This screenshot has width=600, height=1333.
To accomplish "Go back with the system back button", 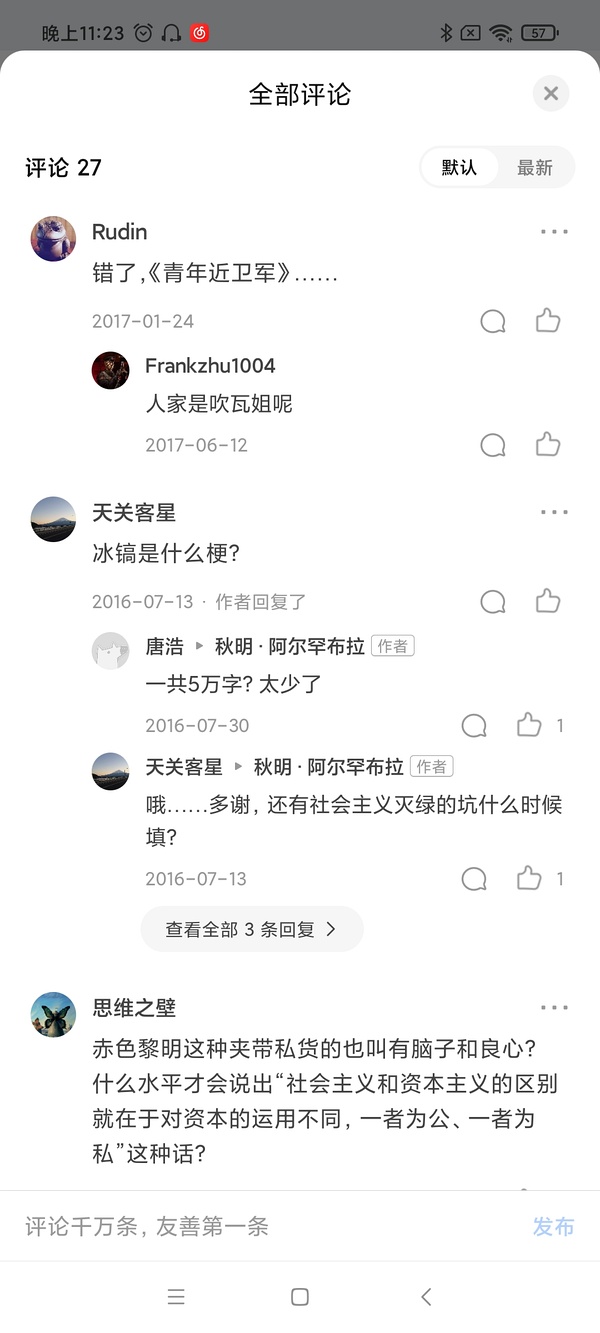I will point(426,1297).
